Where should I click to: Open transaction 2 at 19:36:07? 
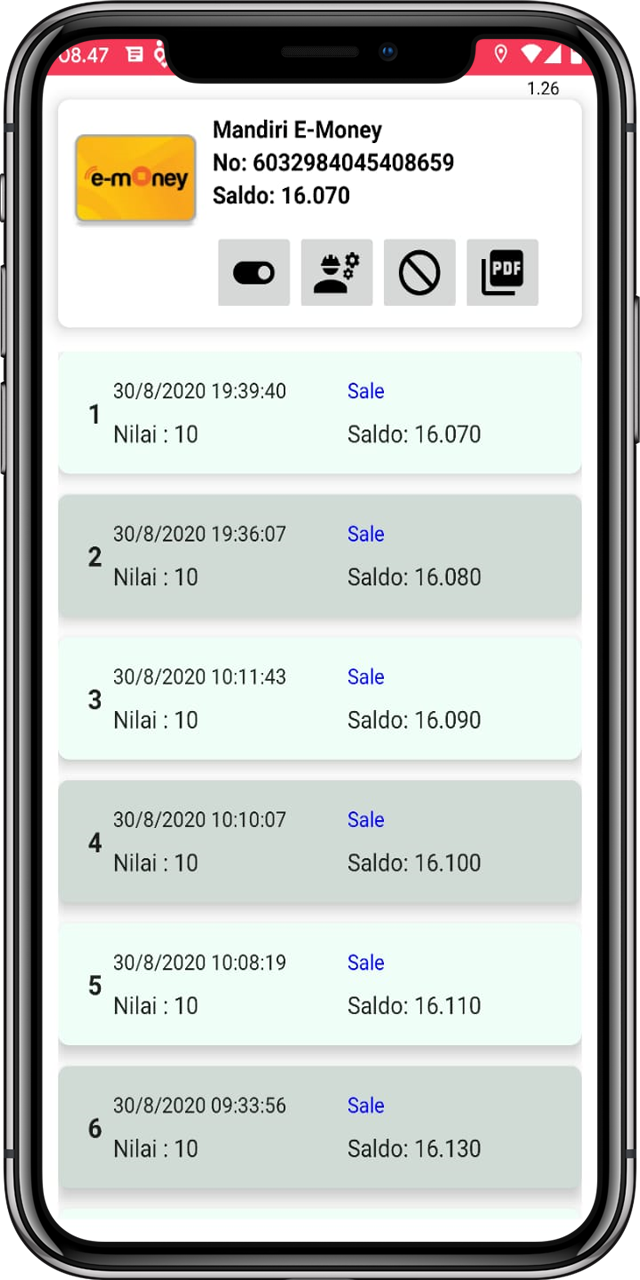click(x=320, y=556)
